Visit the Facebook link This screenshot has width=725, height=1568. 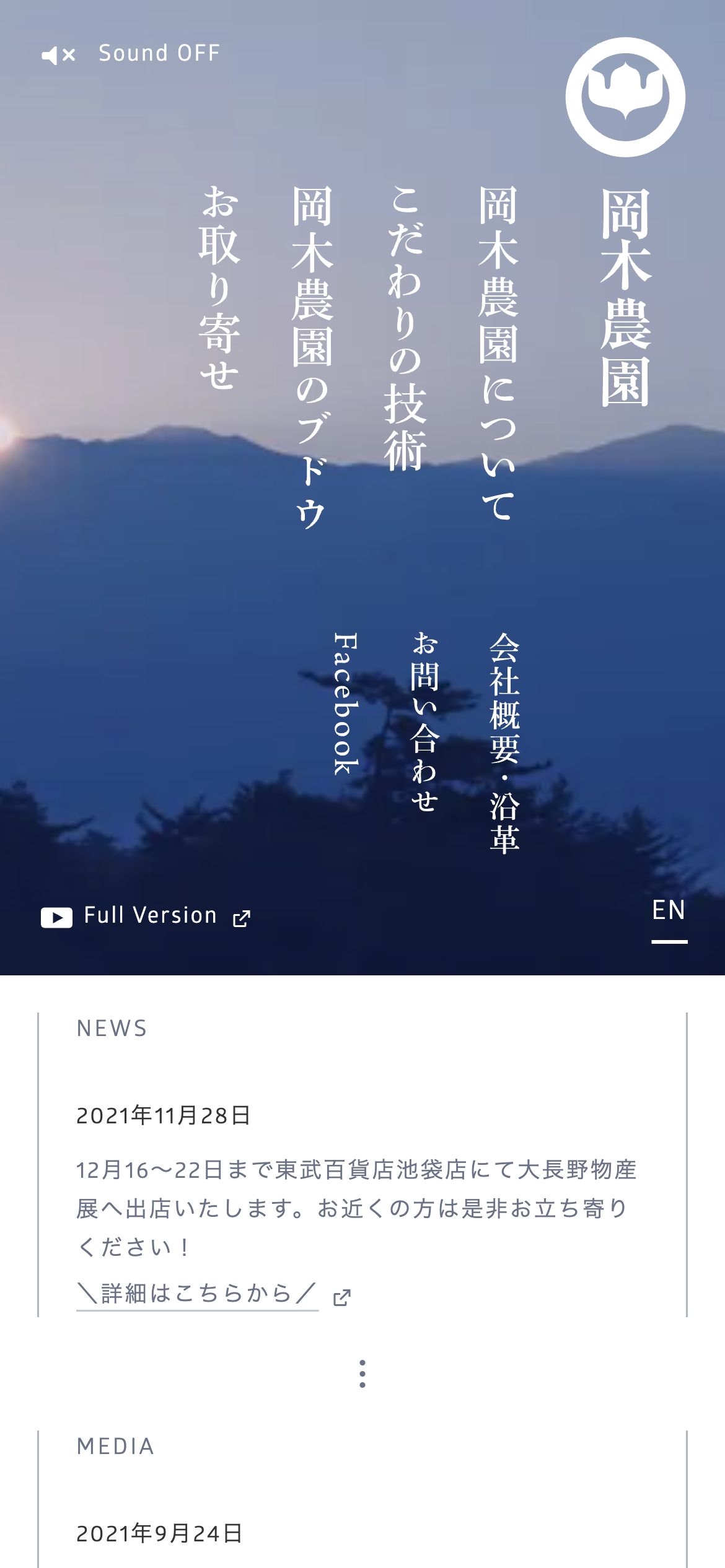pyautogui.click(x=346, y=703)
